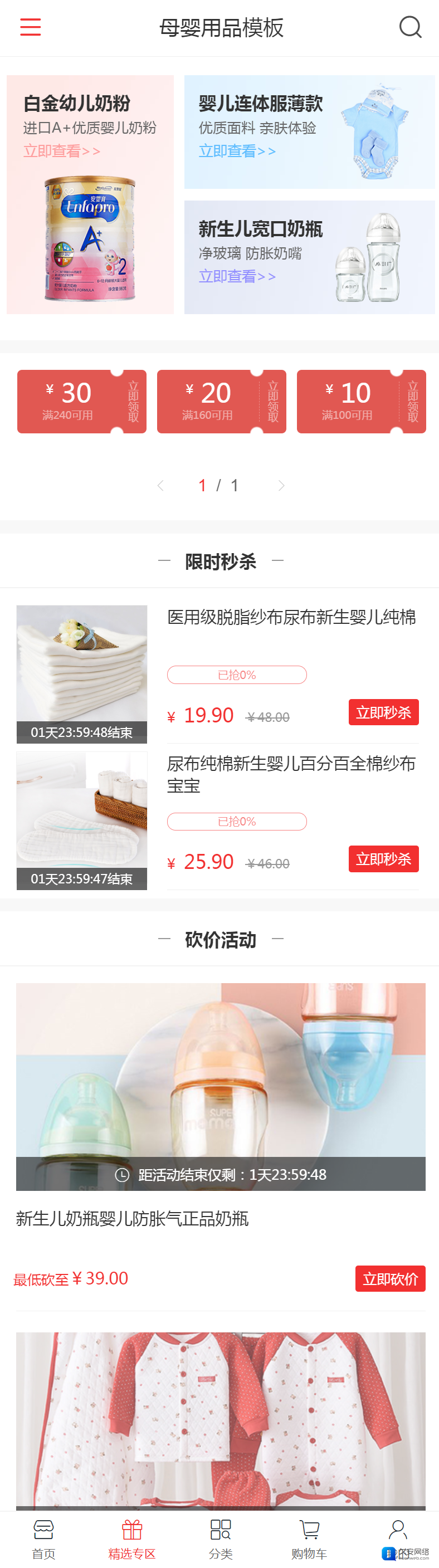Open the search icon
The width and height of the screenshot is (439, 1568).
(410, 27)
